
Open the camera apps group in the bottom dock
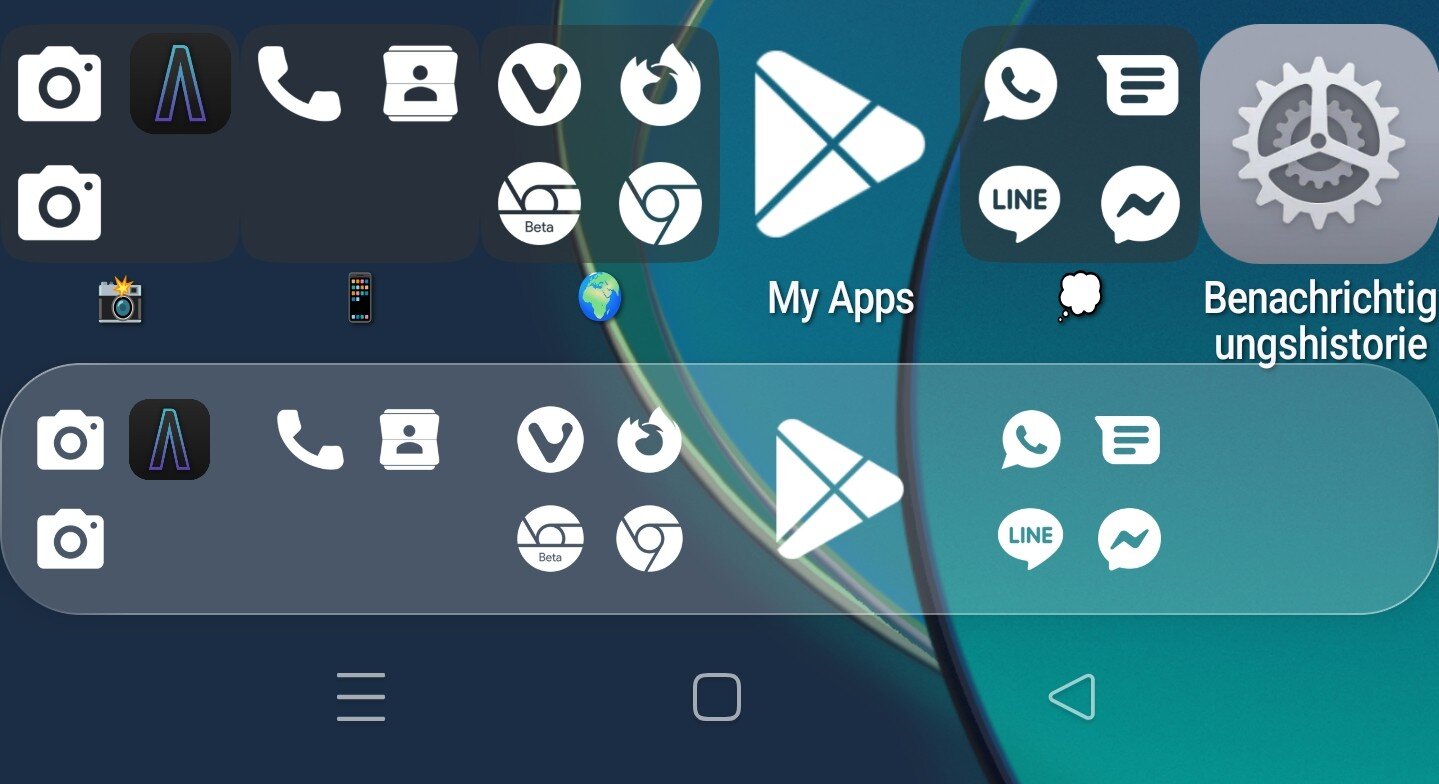click(120, 488)
